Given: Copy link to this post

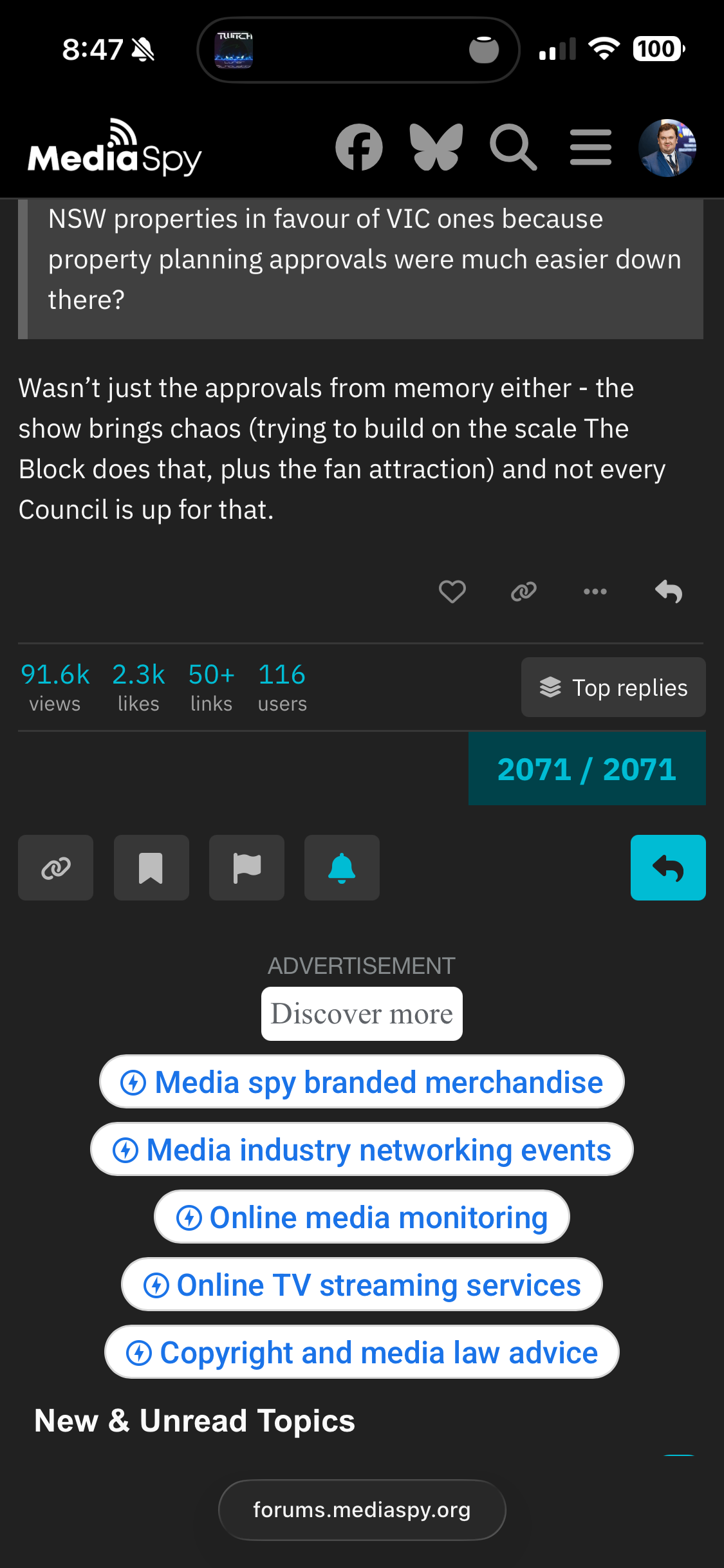Looking at the screenshot, I should (523, 592).
